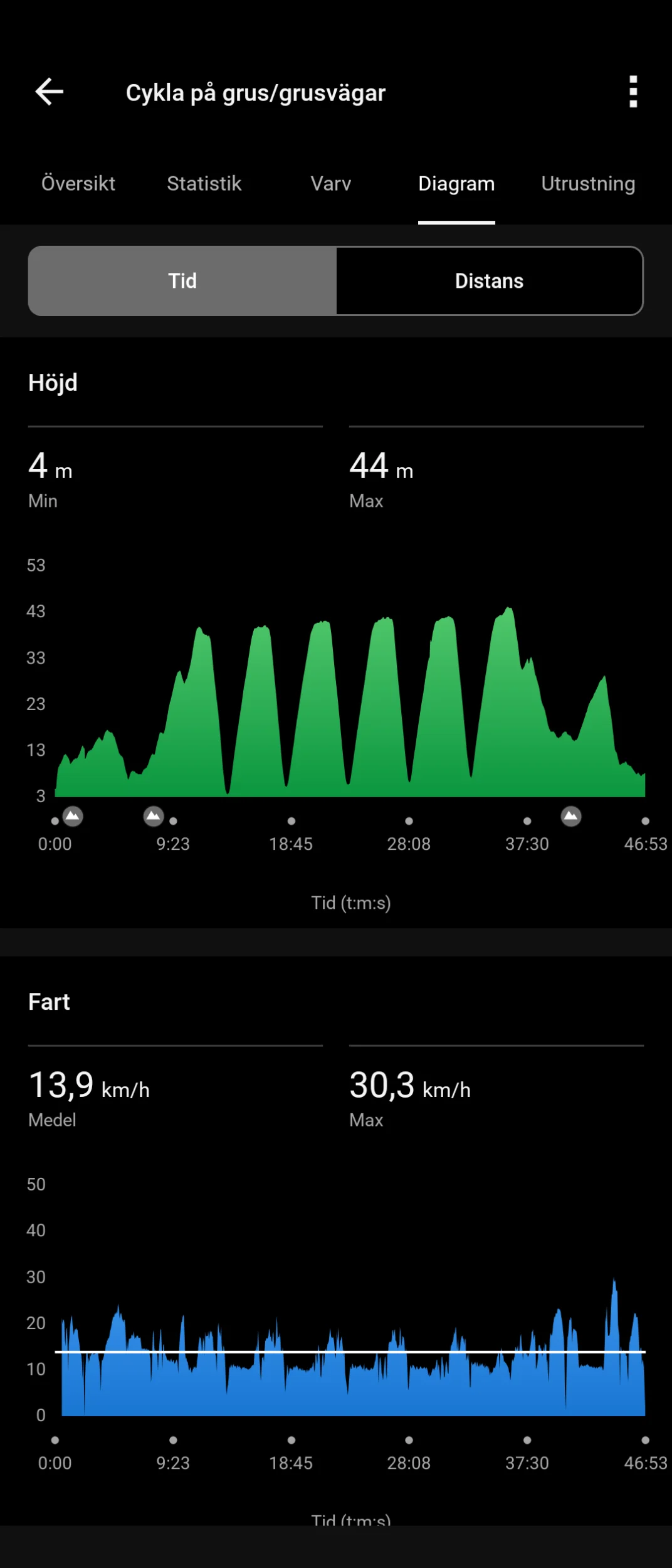Open the Varv tab

point(331,183)
